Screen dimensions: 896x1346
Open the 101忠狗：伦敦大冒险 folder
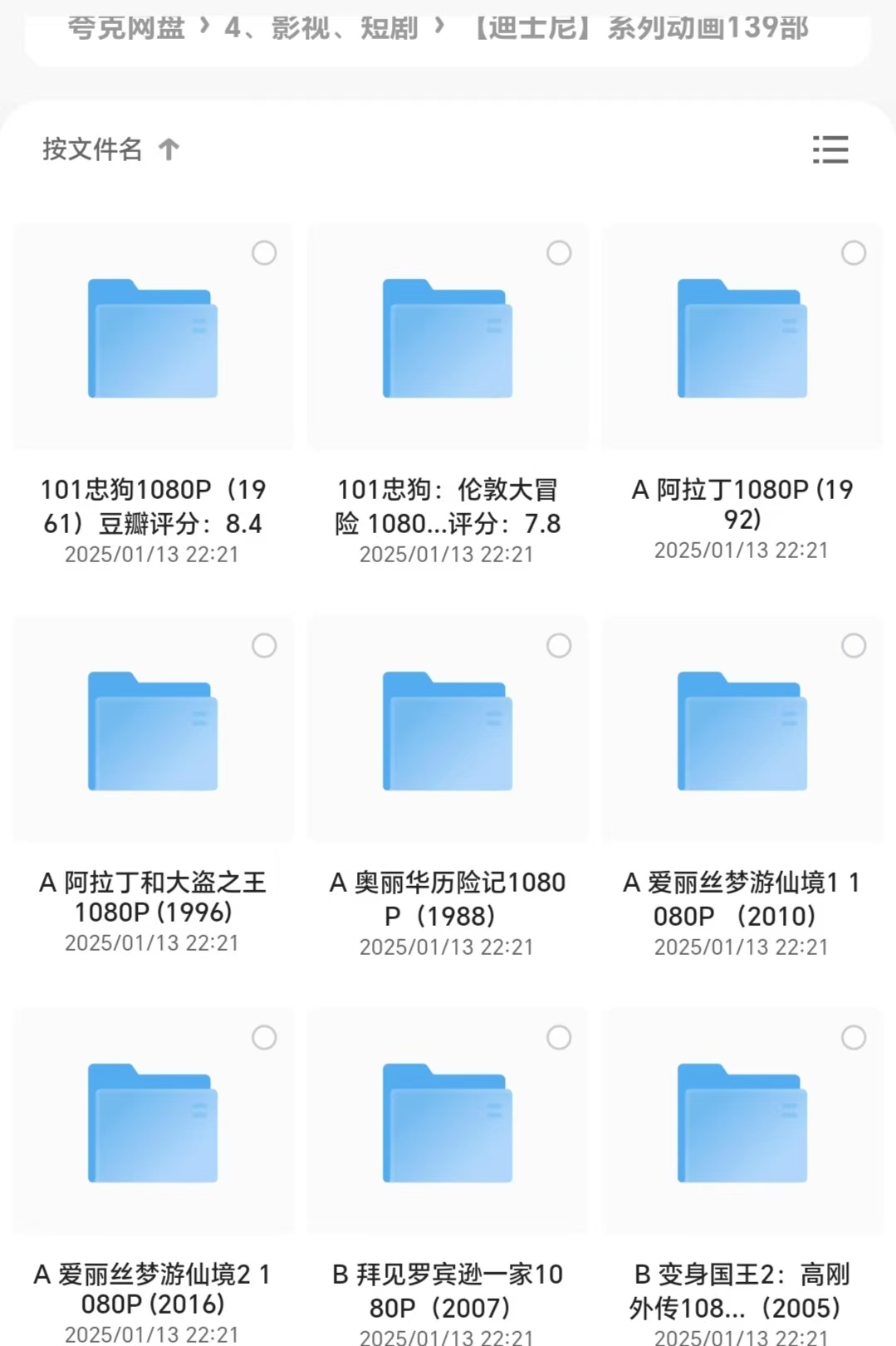point(448,339)
